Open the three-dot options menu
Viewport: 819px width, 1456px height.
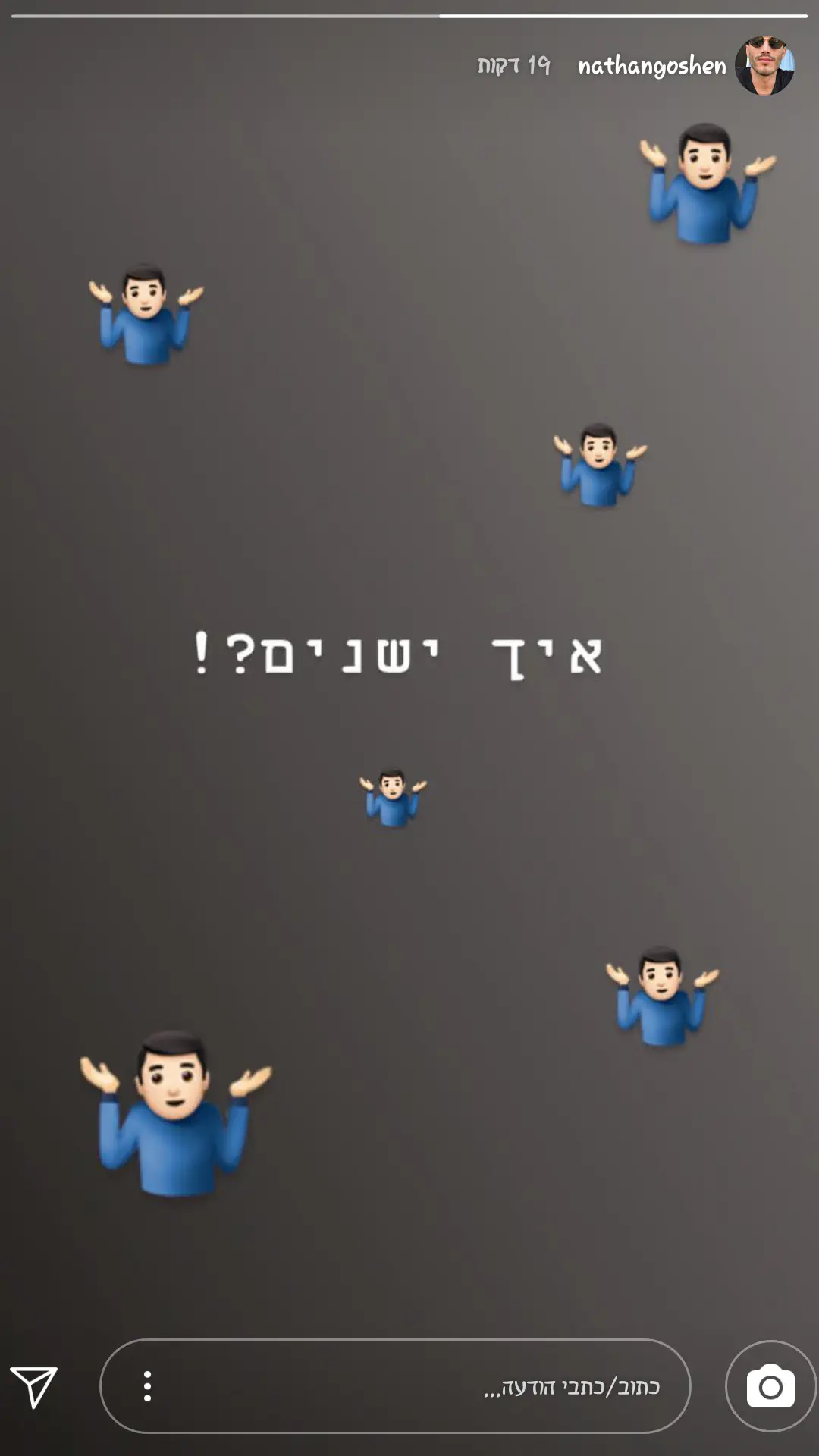coord(147,1386)
